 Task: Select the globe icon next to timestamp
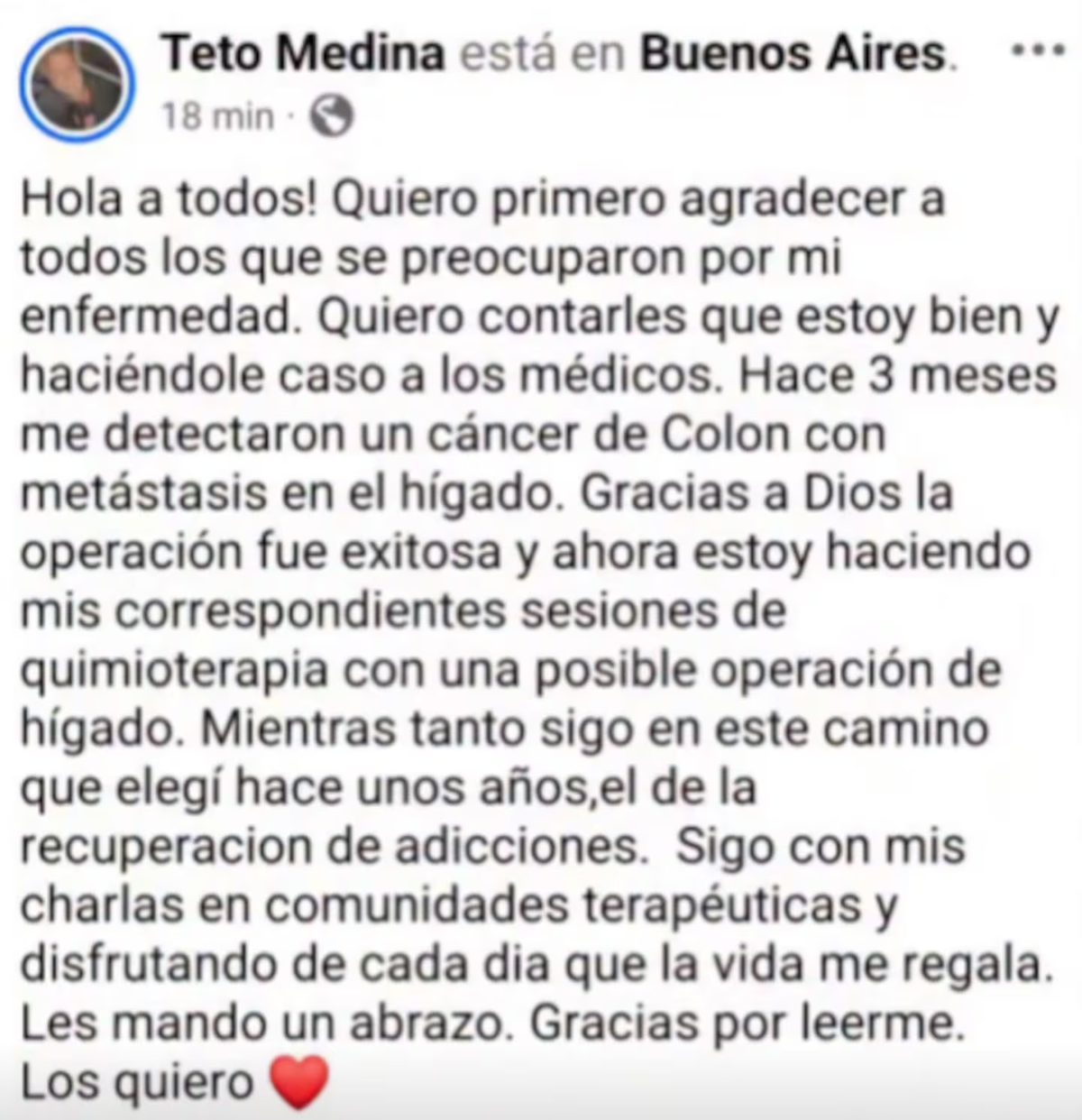coord(332,115)
